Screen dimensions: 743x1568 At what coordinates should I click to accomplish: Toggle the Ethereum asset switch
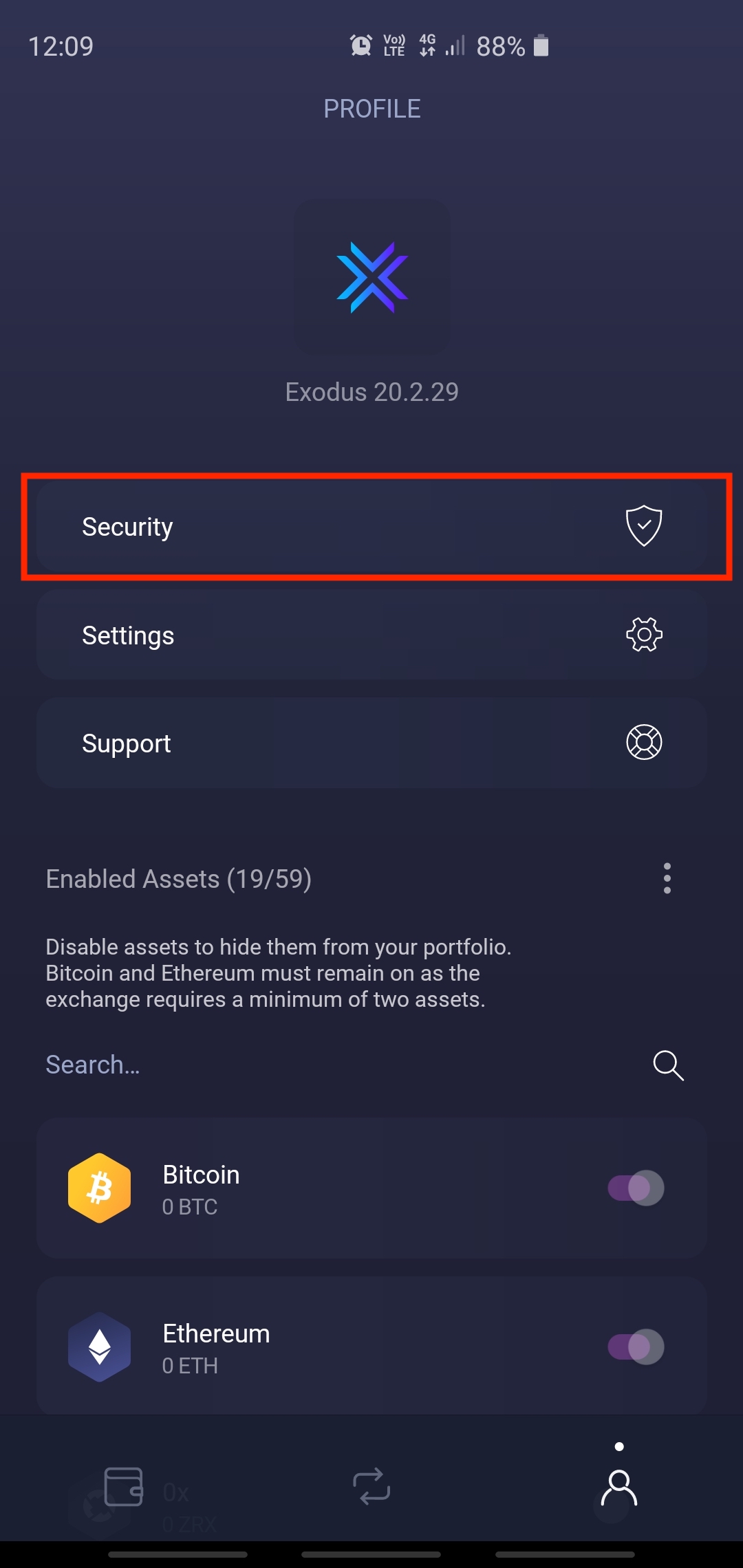click(x=636, y=1347)
